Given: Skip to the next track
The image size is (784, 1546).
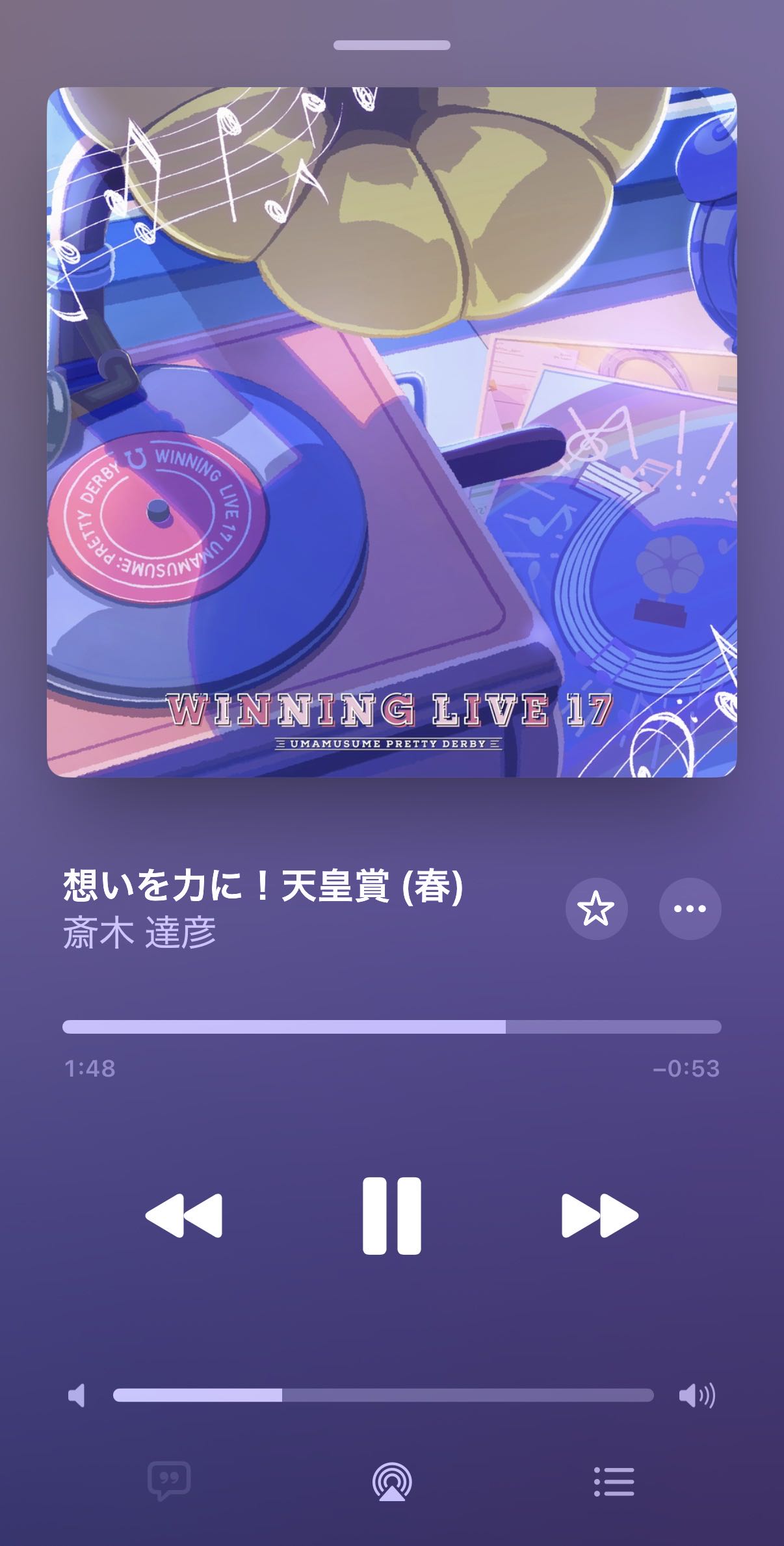Looking at the screenshot, I should coord(599,1214).
